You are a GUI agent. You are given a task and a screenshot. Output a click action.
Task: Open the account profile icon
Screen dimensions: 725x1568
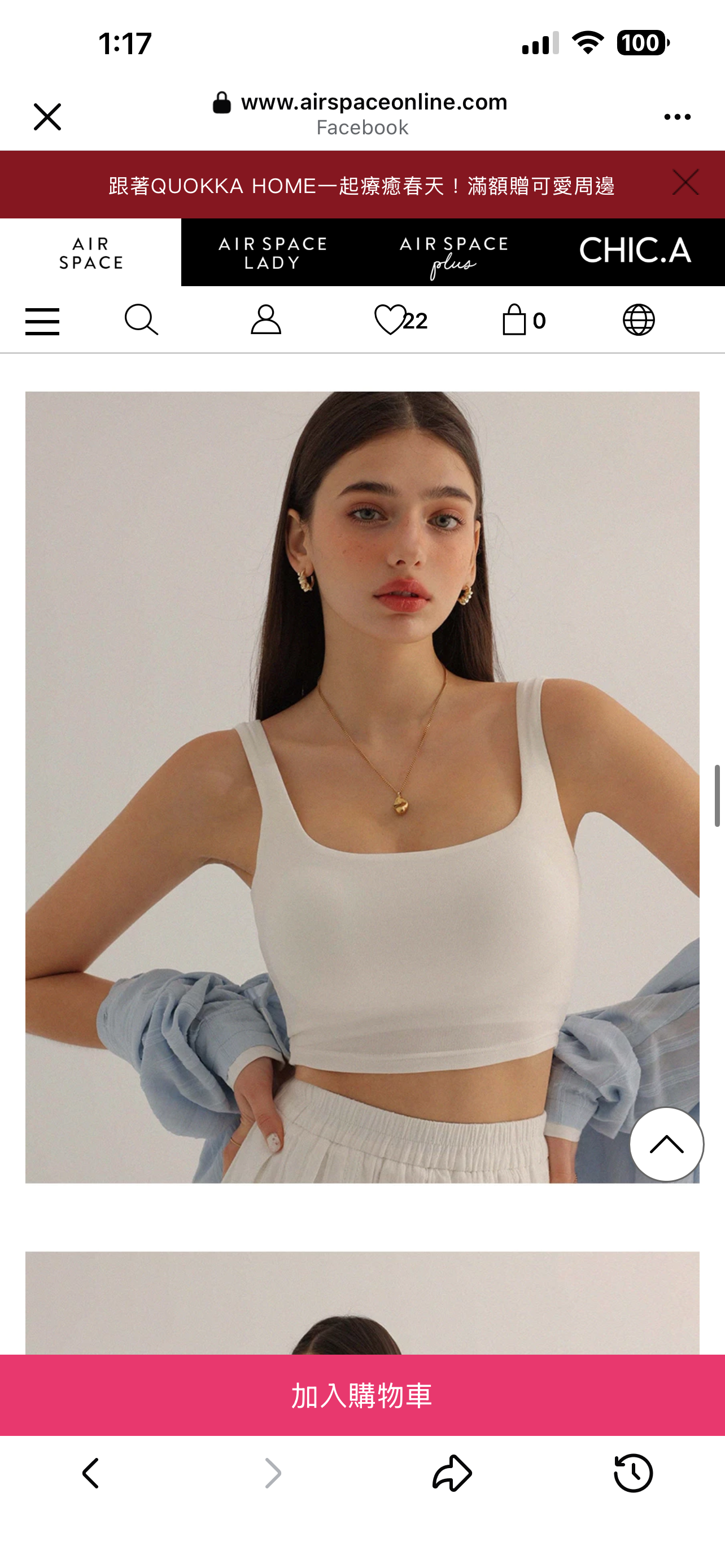[266, 320]
